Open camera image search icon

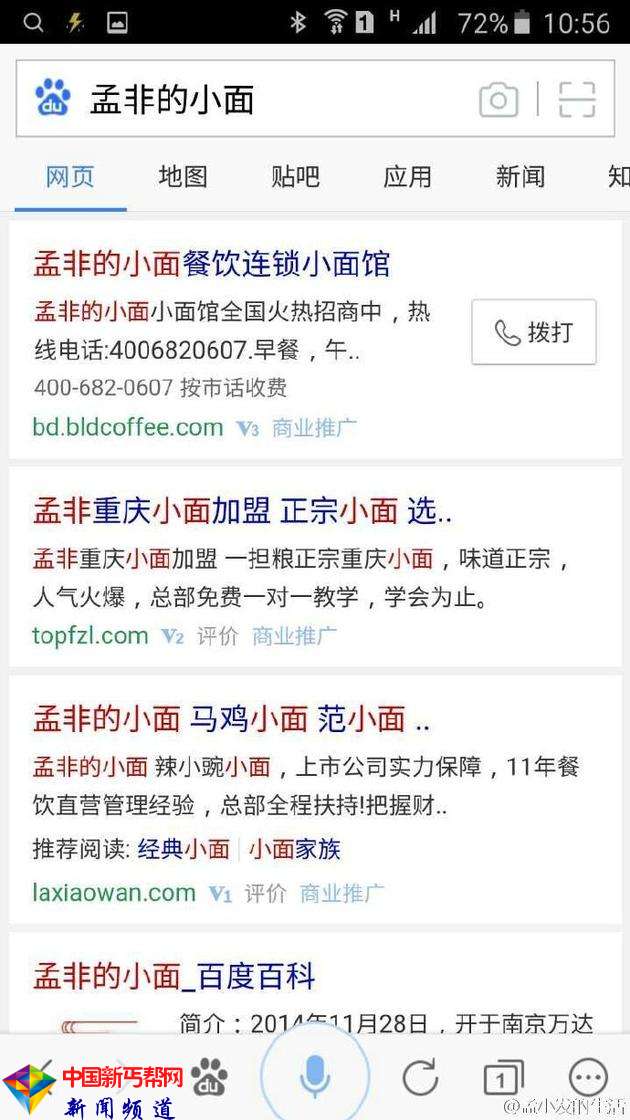[498, 100]
